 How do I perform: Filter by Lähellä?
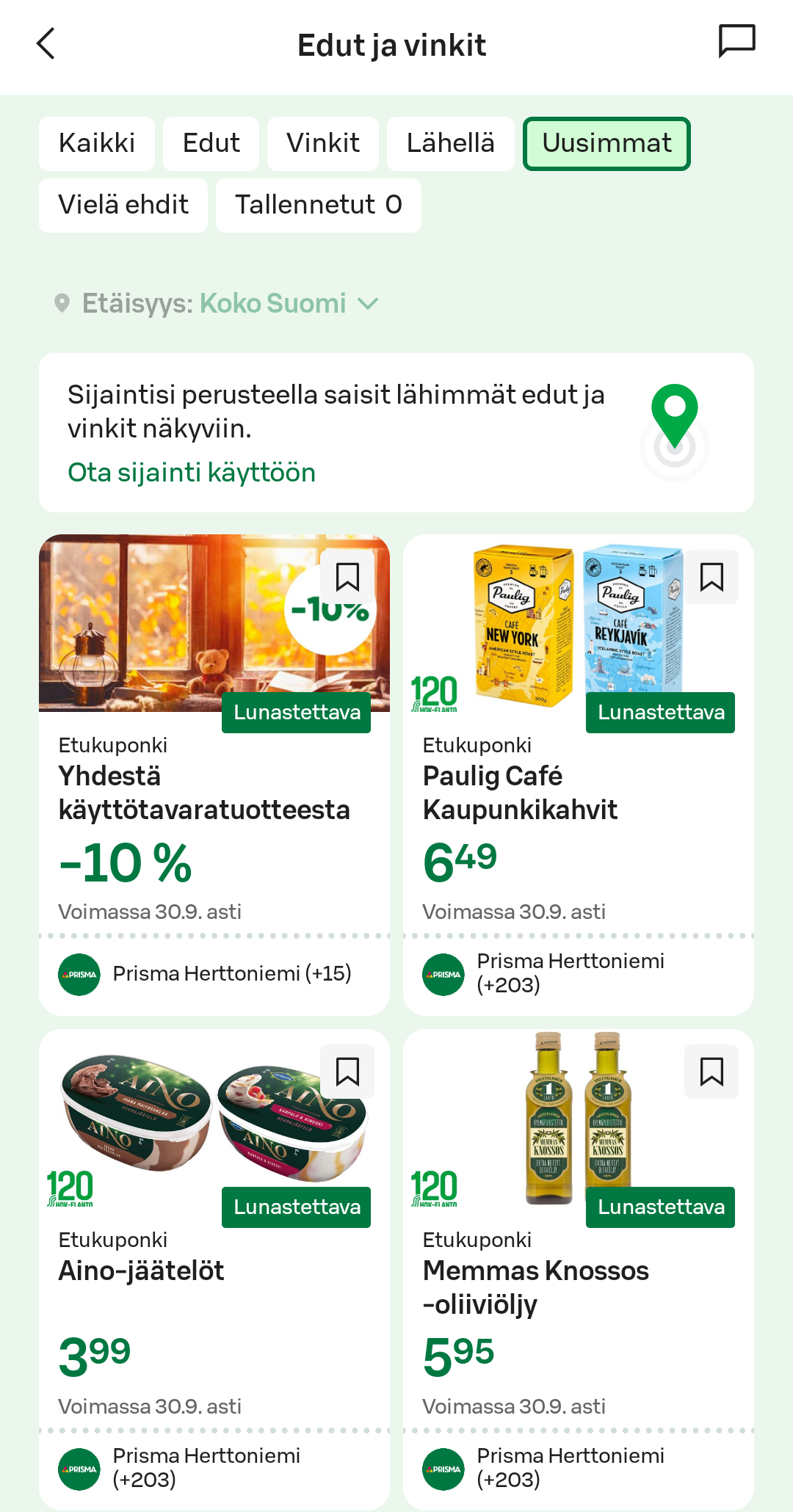pyautogui.click(x=451, y=143)
